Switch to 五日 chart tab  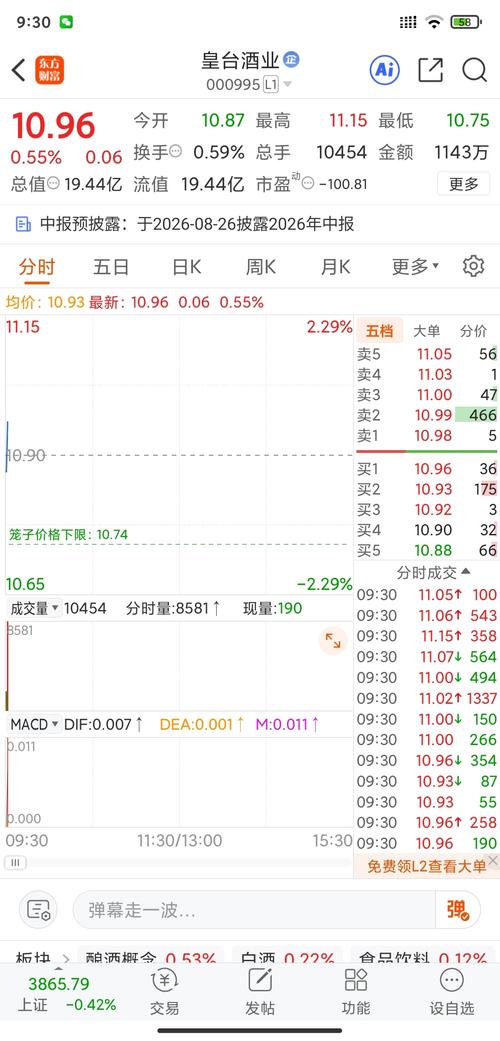coord(111,268)
